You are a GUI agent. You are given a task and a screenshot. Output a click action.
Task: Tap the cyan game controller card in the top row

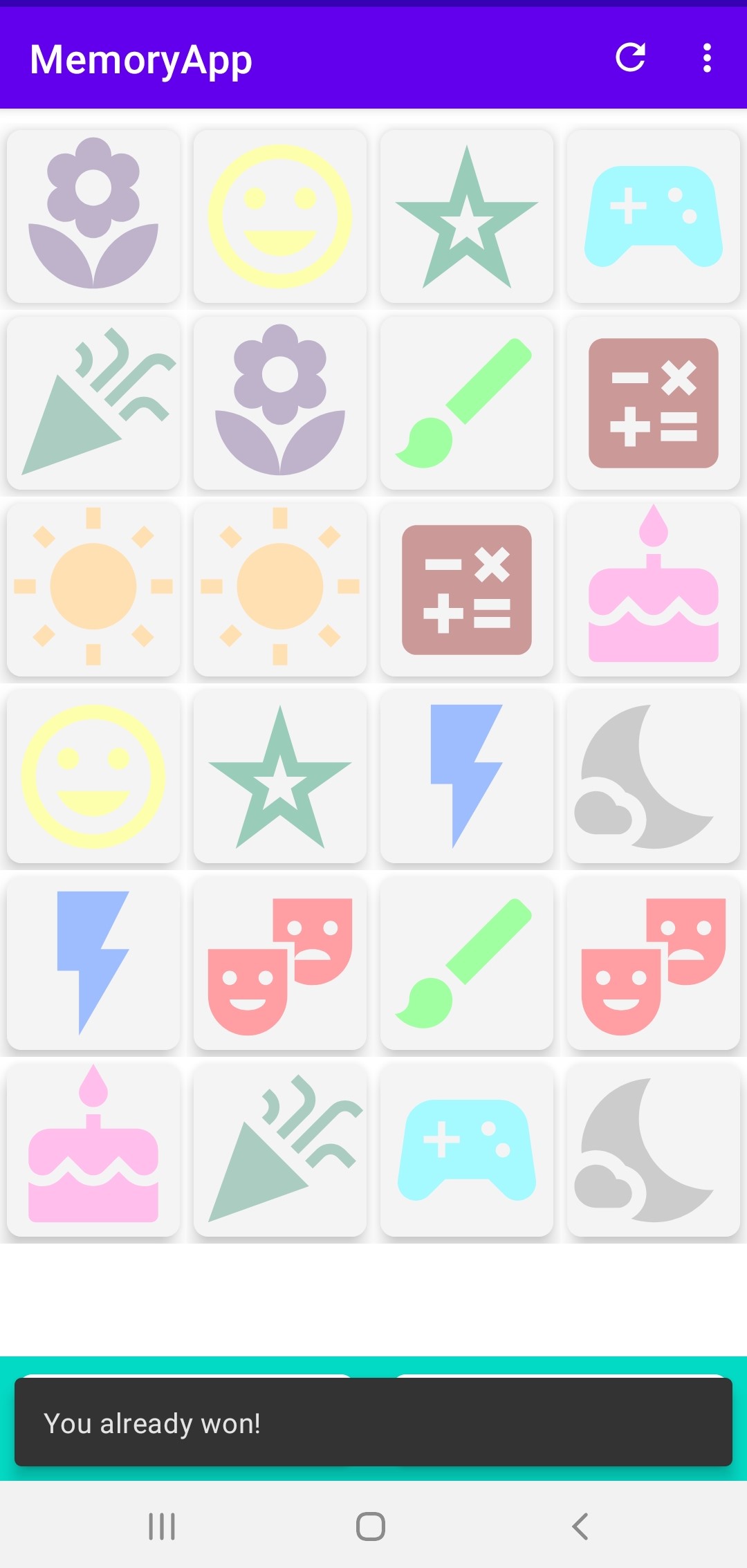(654, 216)
